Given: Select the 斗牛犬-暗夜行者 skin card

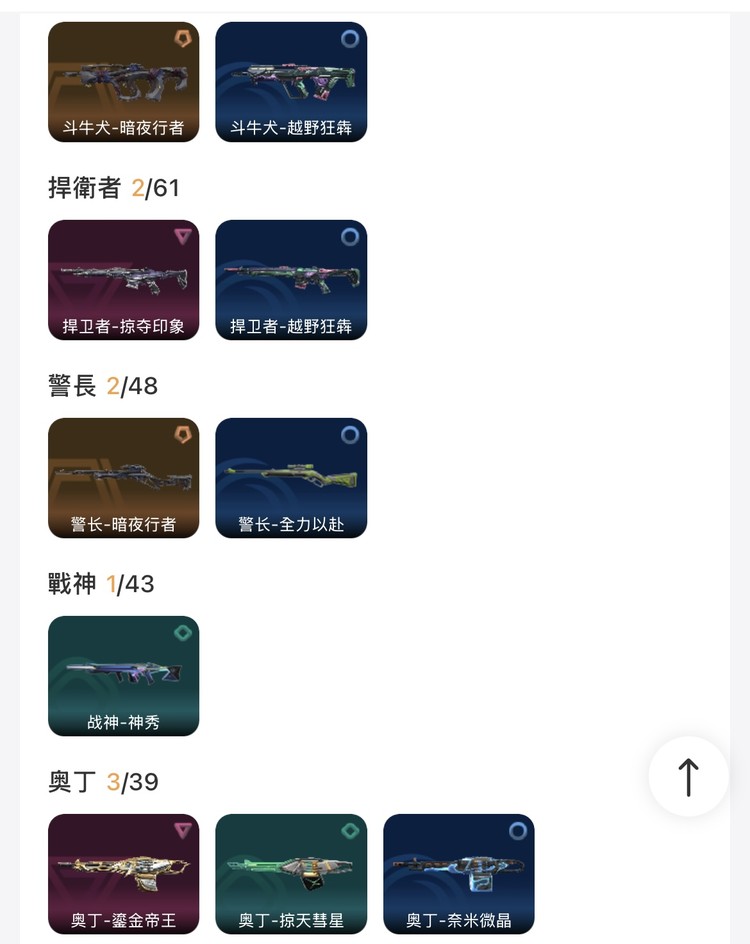Looking at the screenshot, I should tap(123, 82).
